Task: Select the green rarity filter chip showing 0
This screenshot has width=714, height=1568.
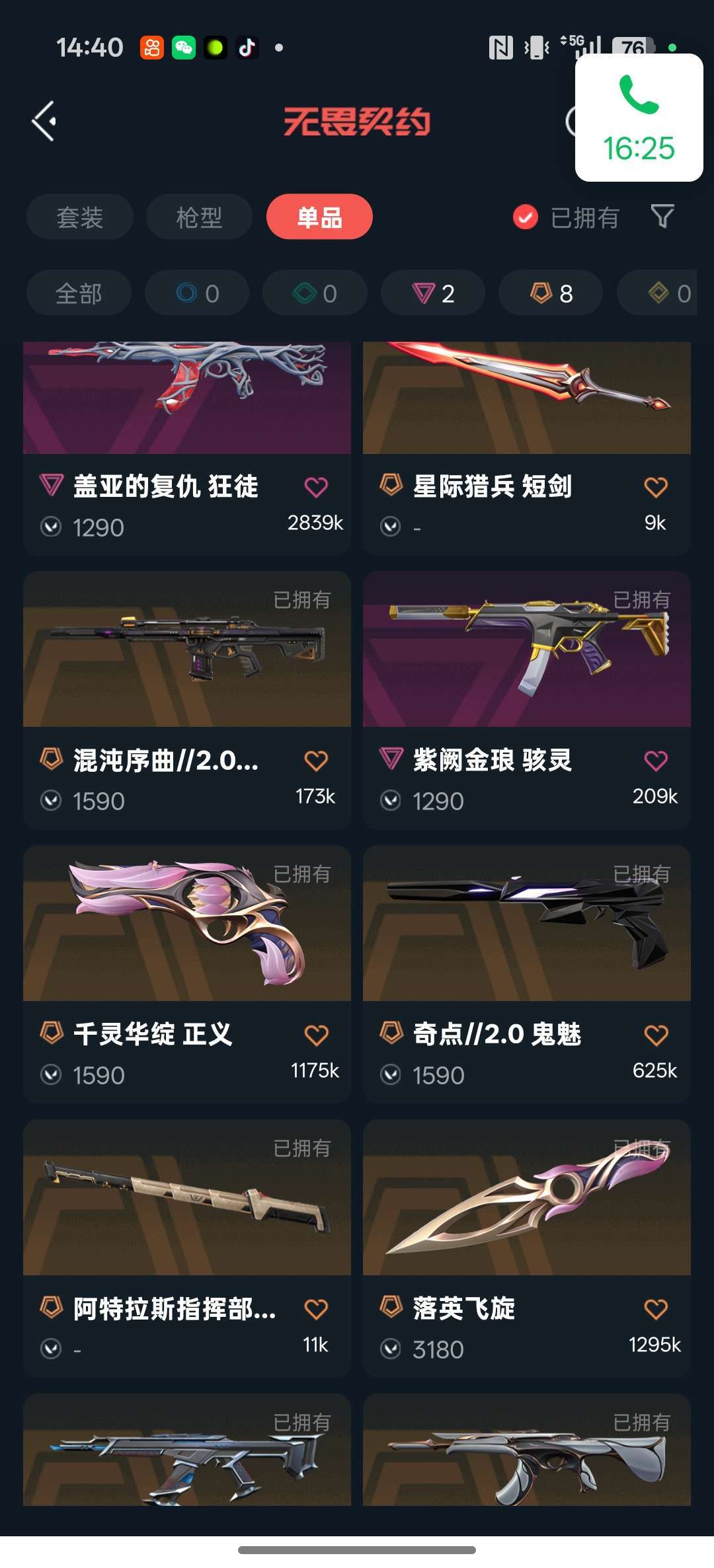Action: pos(314,293)
